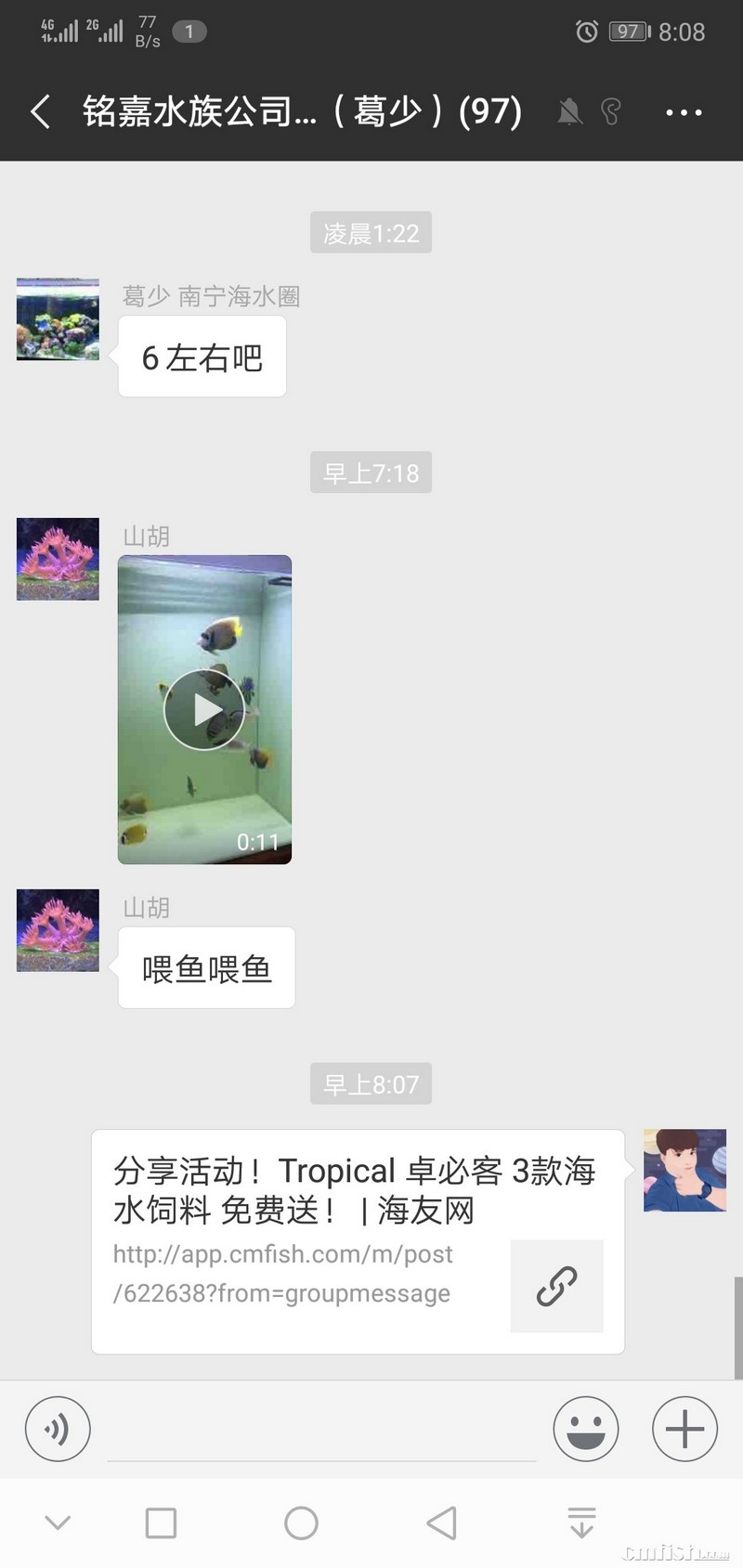Open the 喂鱼喂鱼 message bubble
The width and height of the screenshot is (743, 1568).
(206, 968)
